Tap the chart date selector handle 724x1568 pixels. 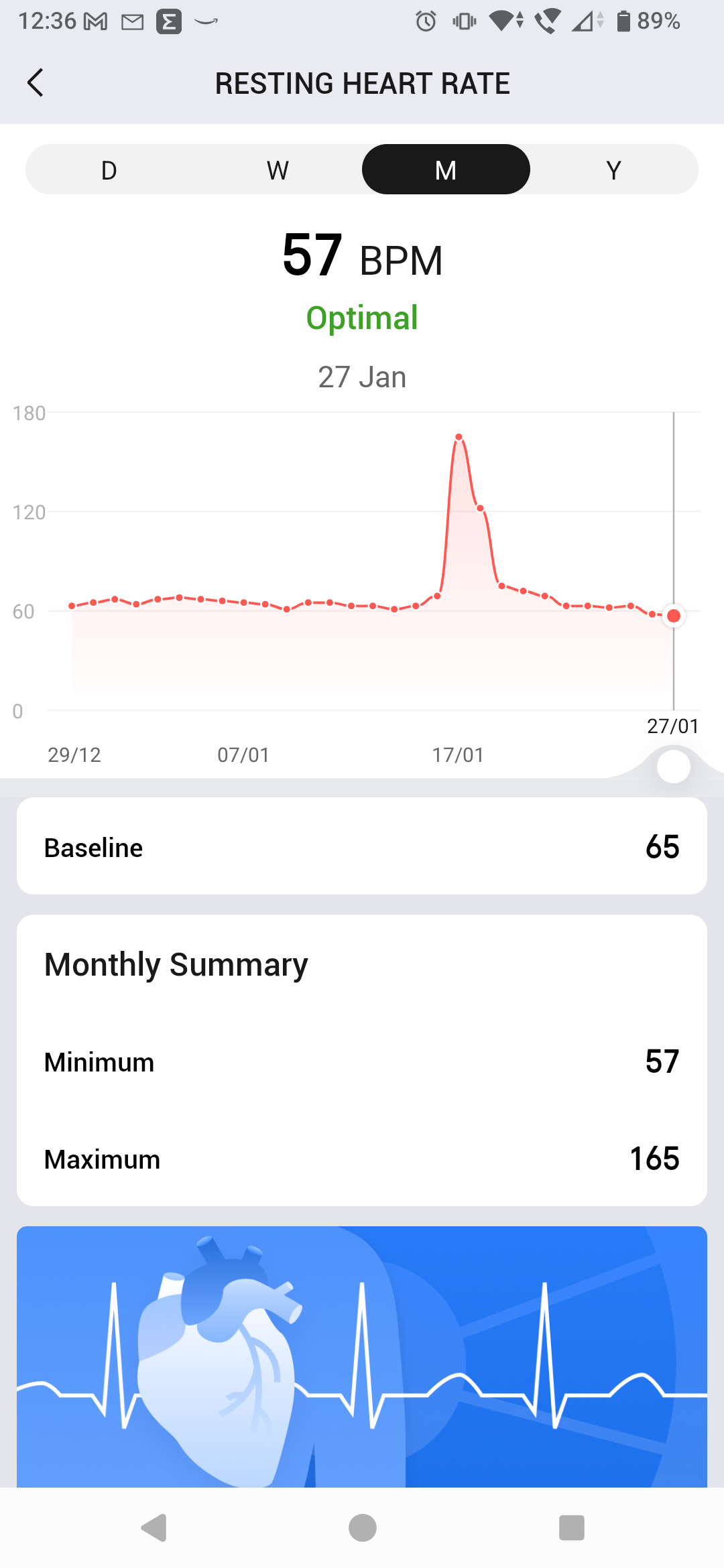(x=673, y=767)
